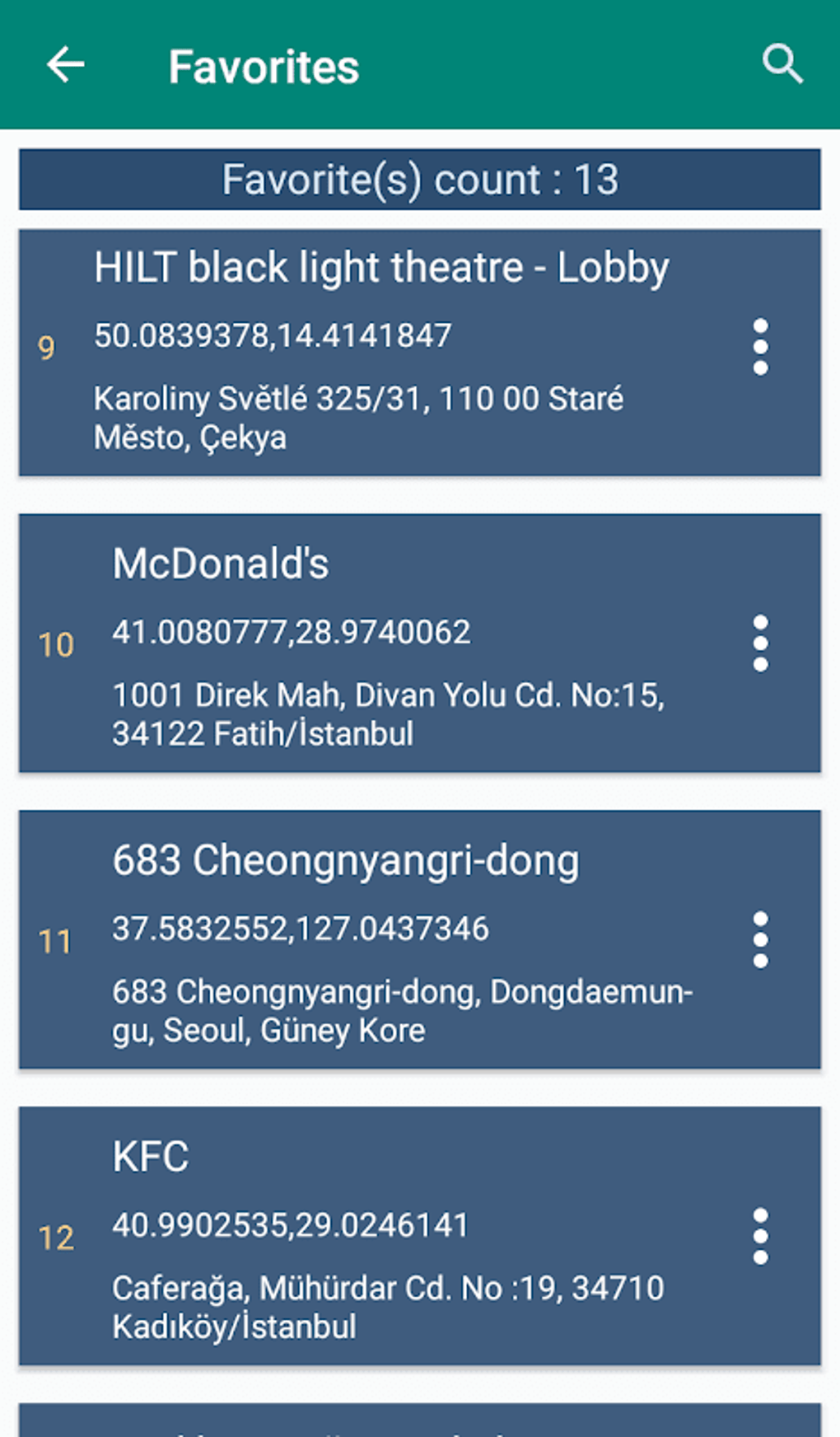Select the McDonald's favorite card

click(387, 644)
